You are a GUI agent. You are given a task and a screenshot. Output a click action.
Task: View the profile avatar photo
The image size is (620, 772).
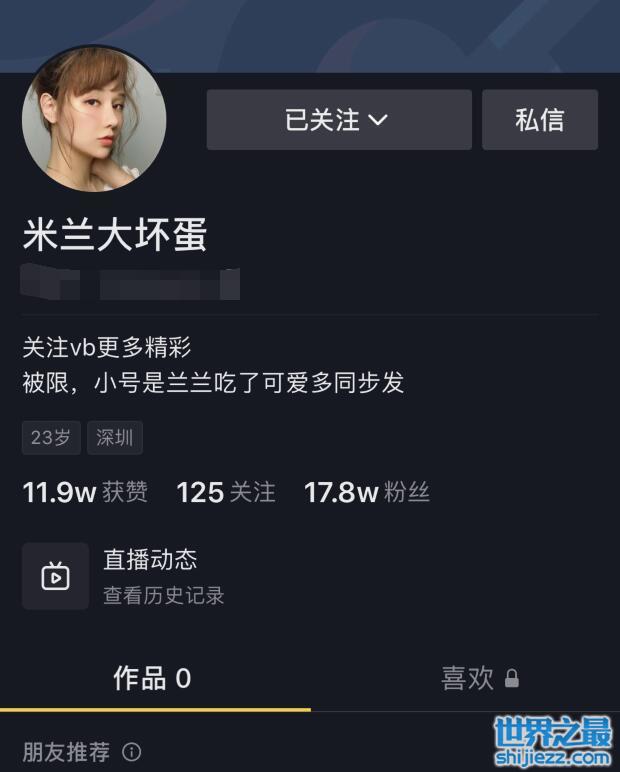[94, 120]
